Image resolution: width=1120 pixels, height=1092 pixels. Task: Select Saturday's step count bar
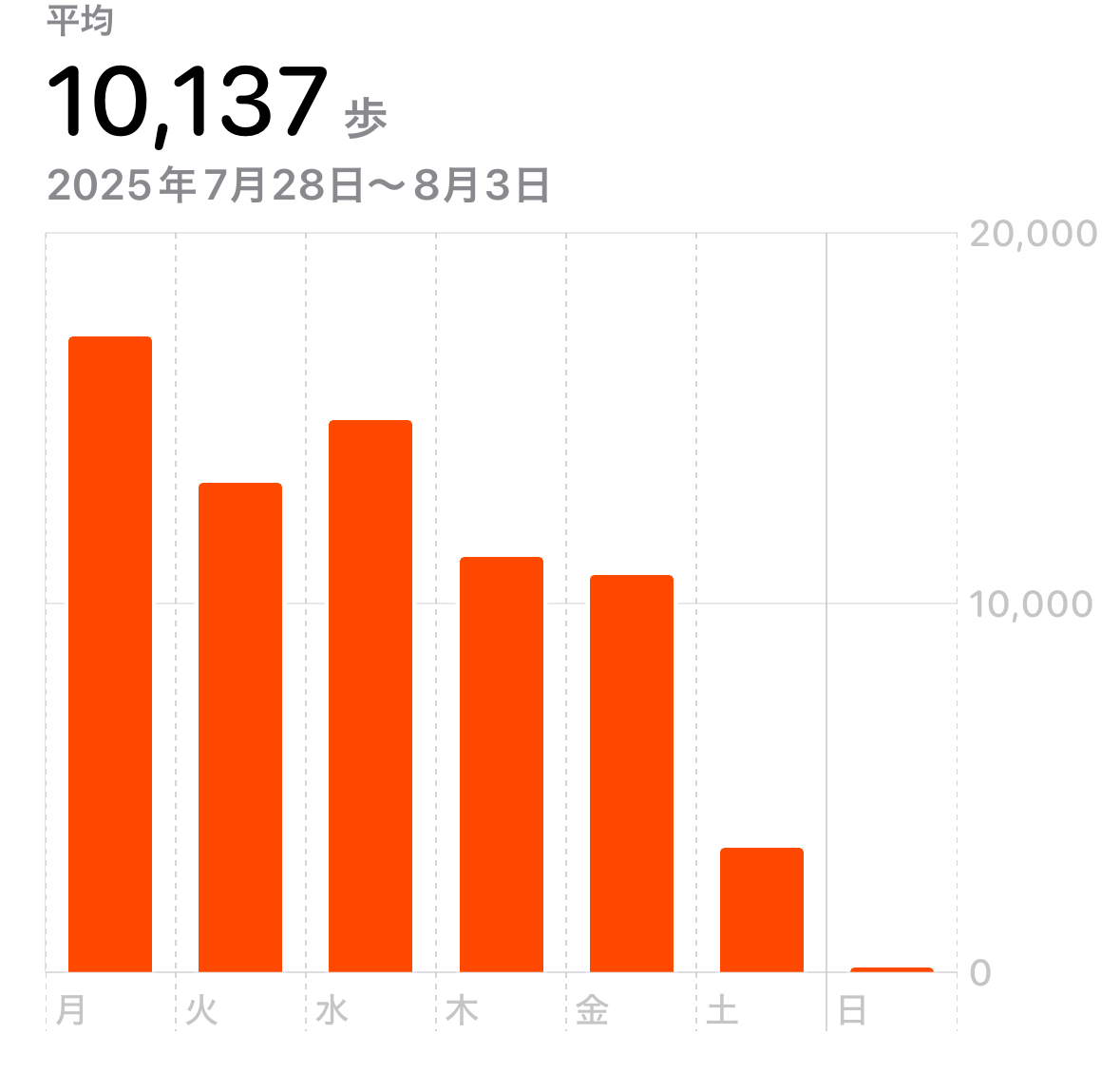(762, 910)
